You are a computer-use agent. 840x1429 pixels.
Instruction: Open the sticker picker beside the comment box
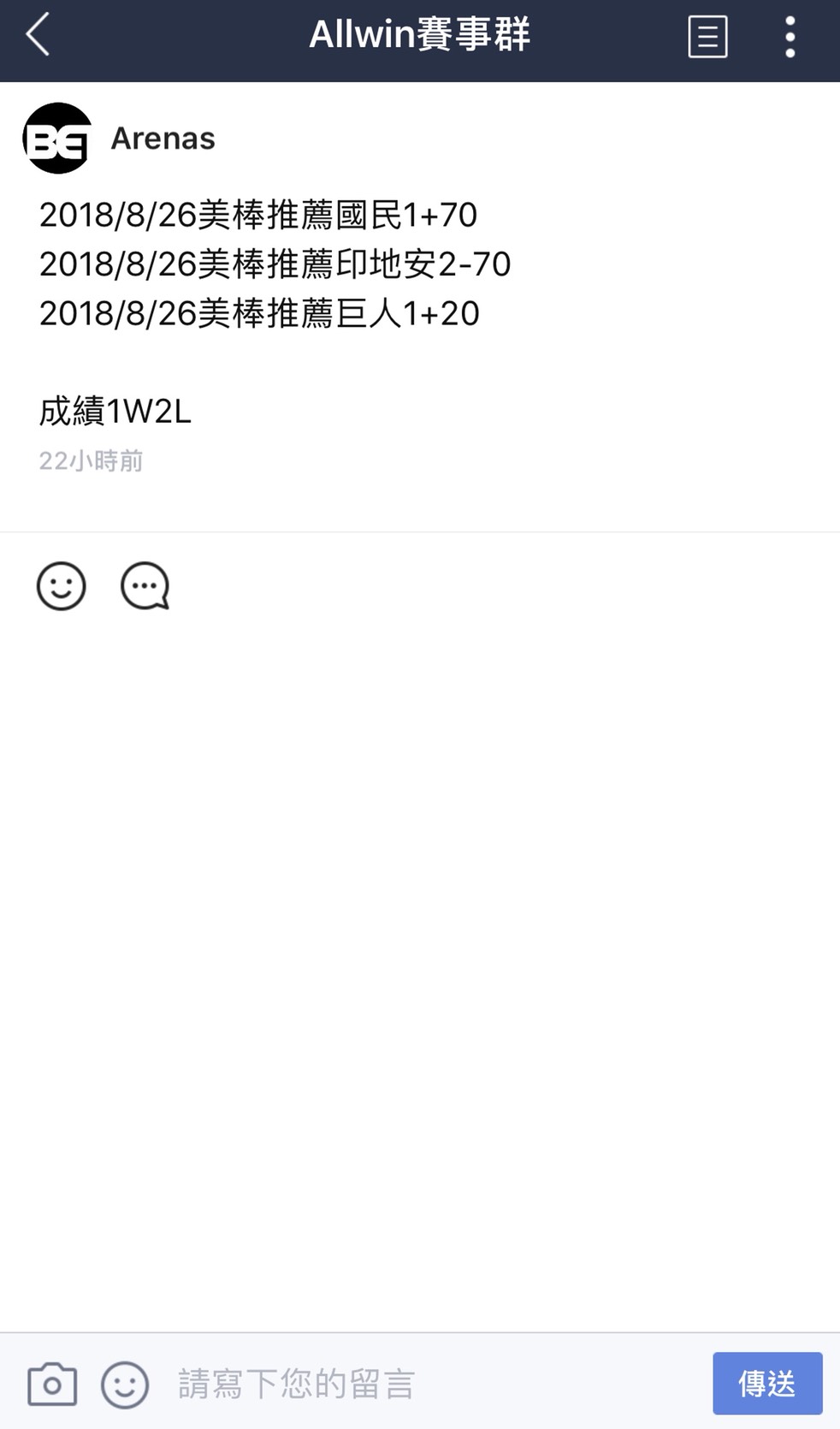point(125,1384)
